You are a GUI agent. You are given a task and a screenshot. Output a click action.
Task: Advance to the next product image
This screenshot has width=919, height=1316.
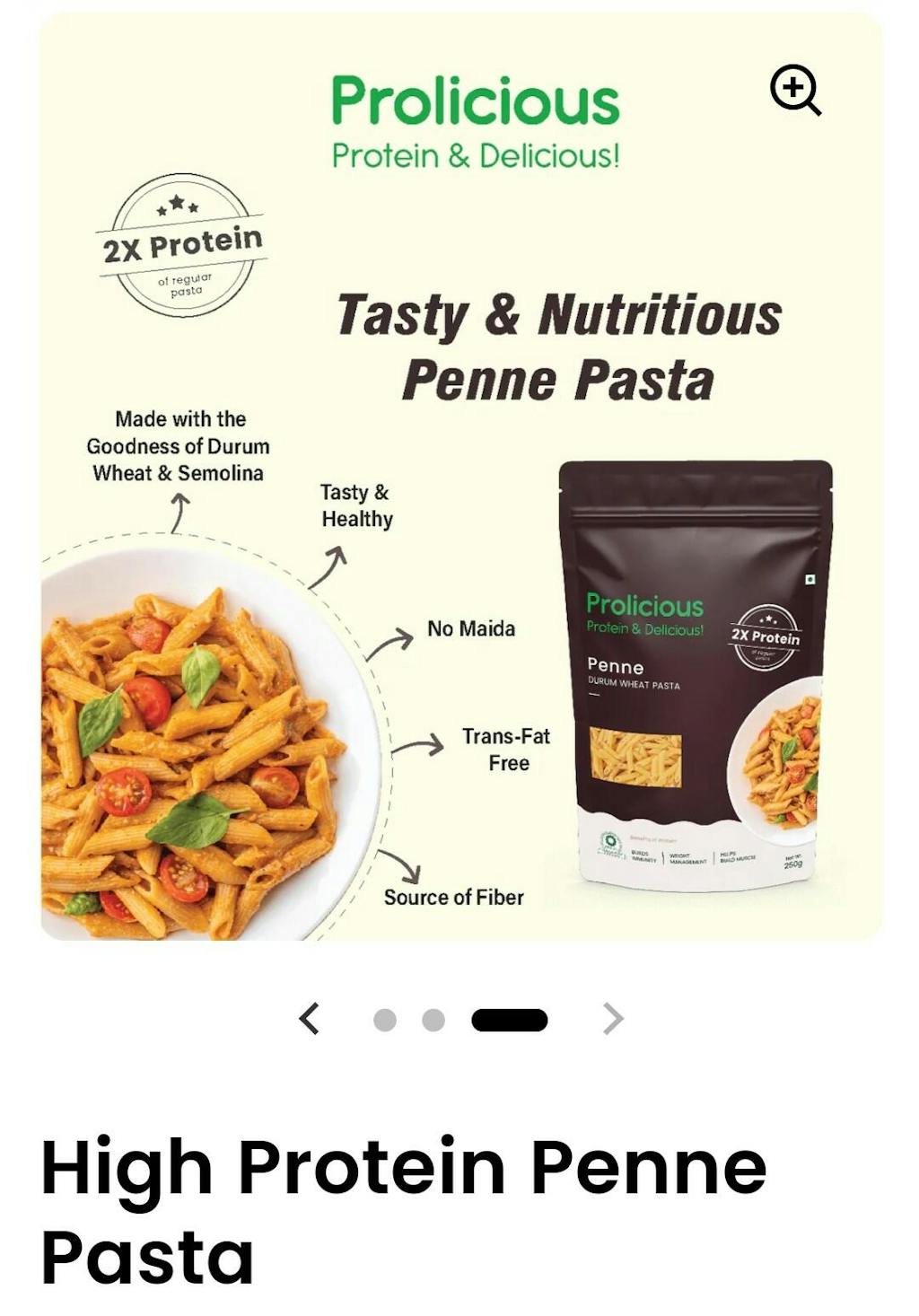pos(611,1018)
